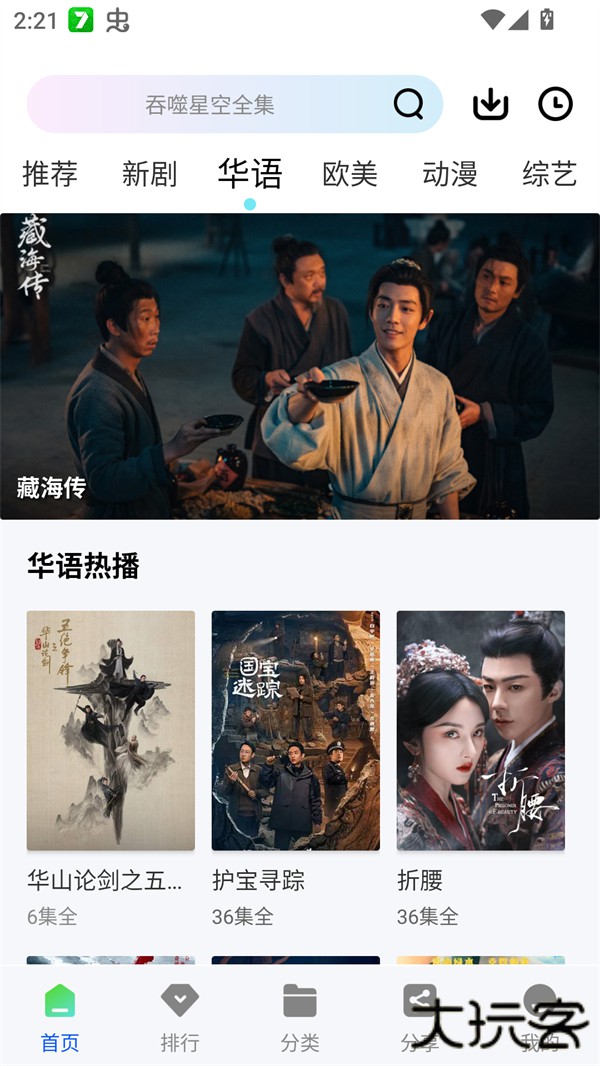
Task: Open the 藏海传 featured banner
Action: tap(300, 366)
